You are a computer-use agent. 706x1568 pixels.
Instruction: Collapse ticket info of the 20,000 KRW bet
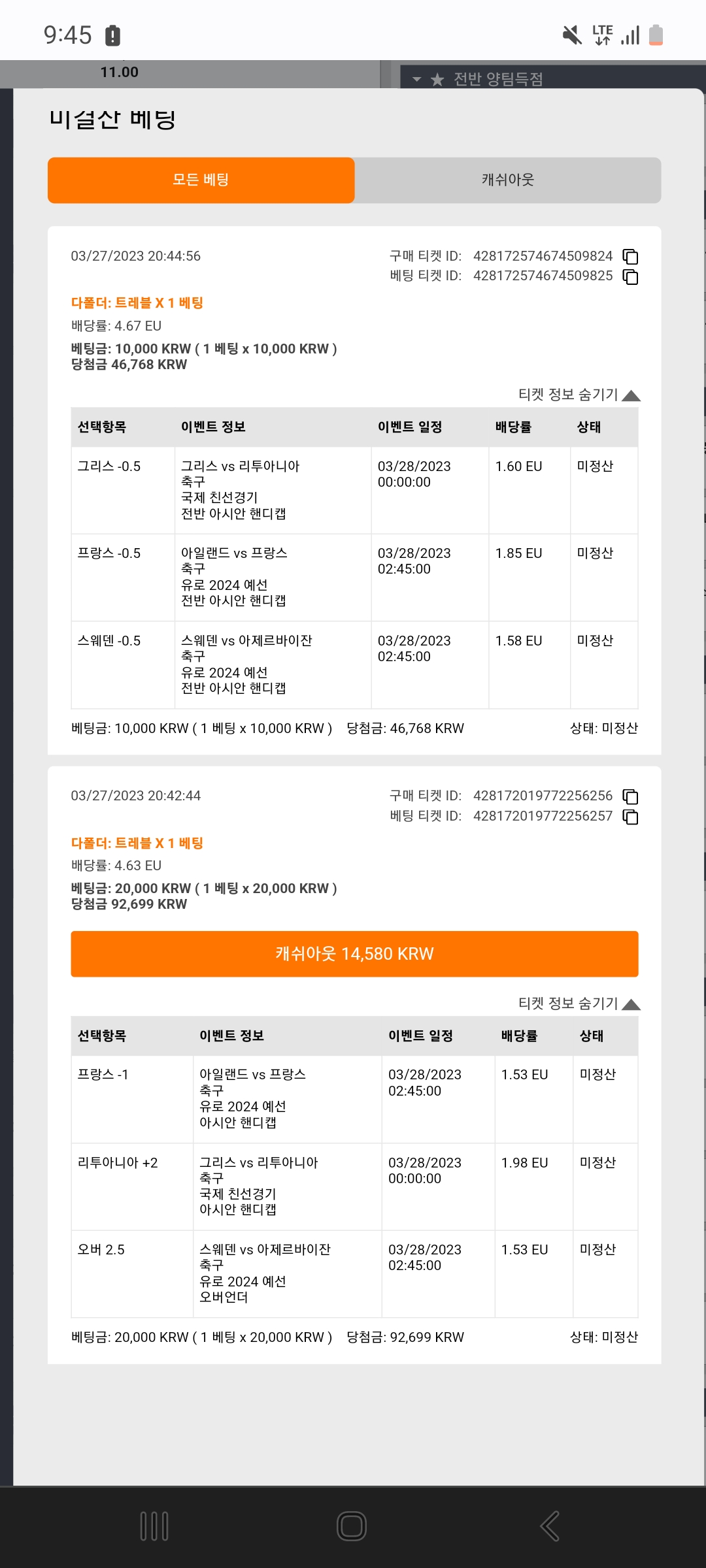click(x=579, y=1004)
